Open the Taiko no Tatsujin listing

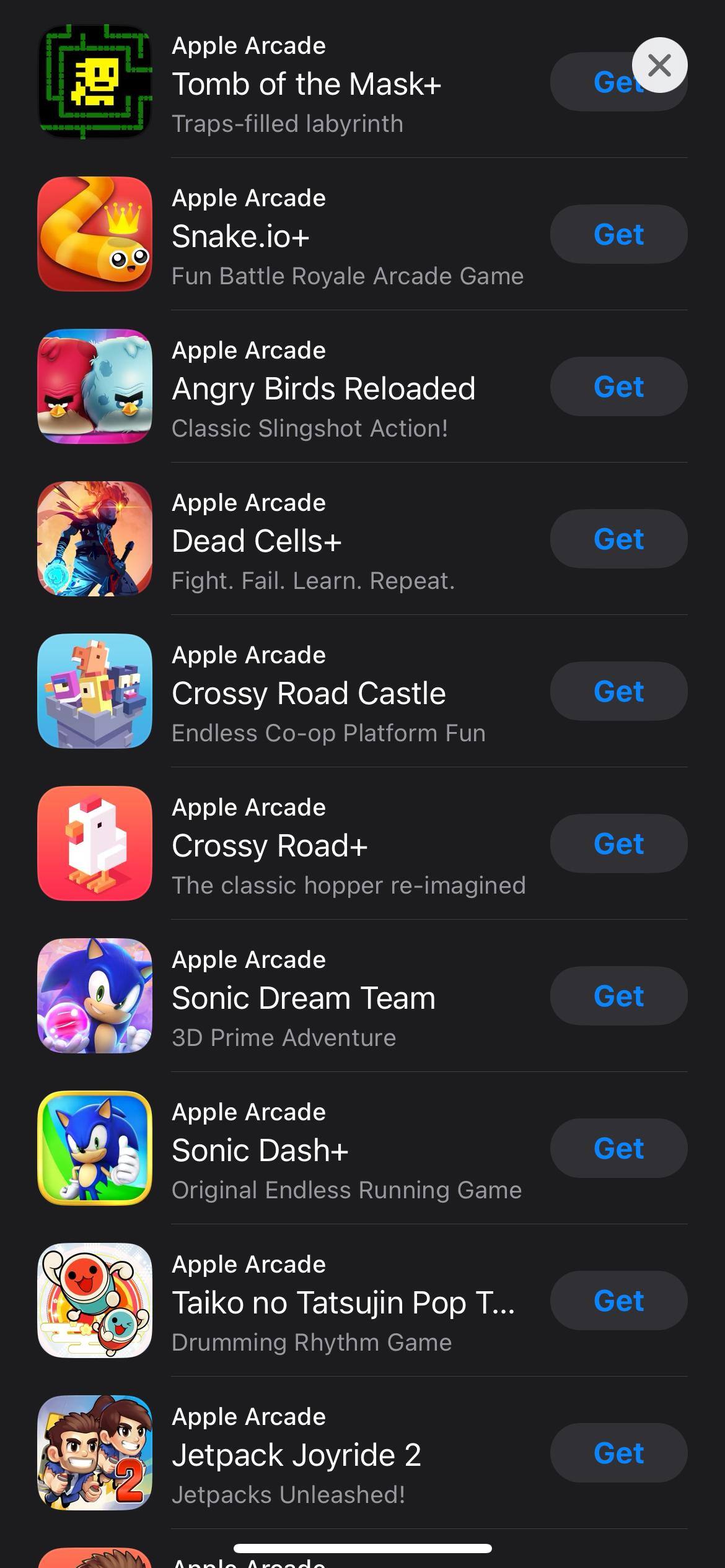343,1303
